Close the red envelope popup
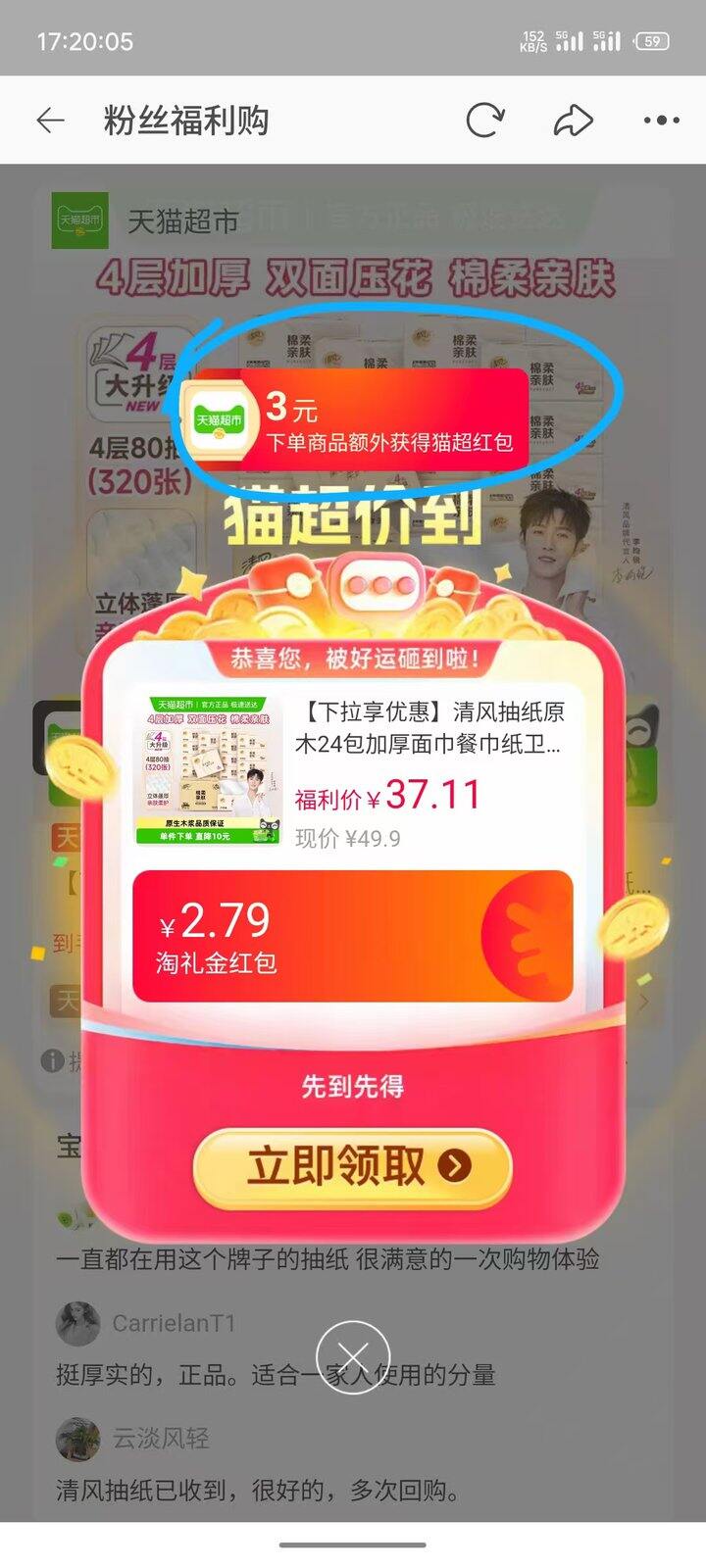 (x=353, y=1357)
